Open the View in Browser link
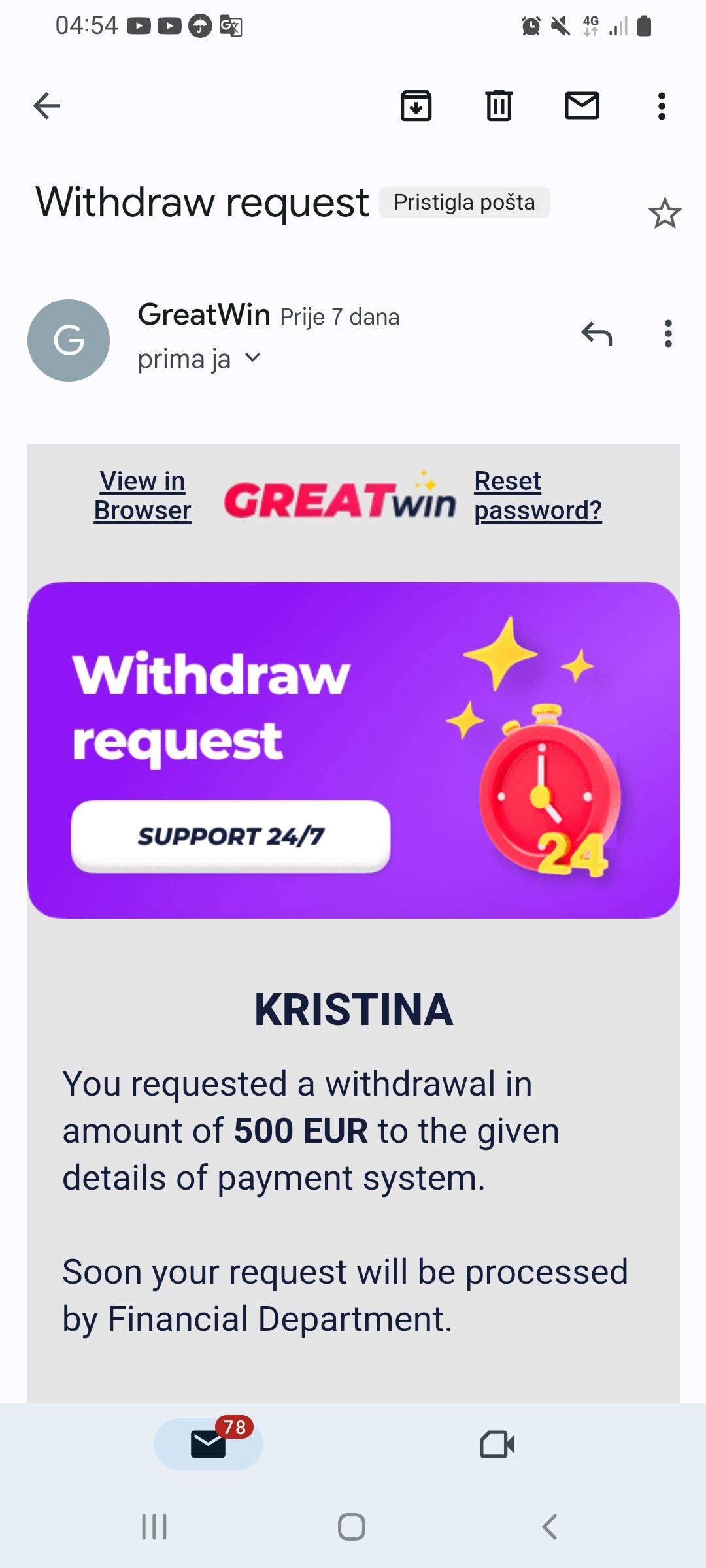This screenshot has height=1568, width=706. pos(143,495)
